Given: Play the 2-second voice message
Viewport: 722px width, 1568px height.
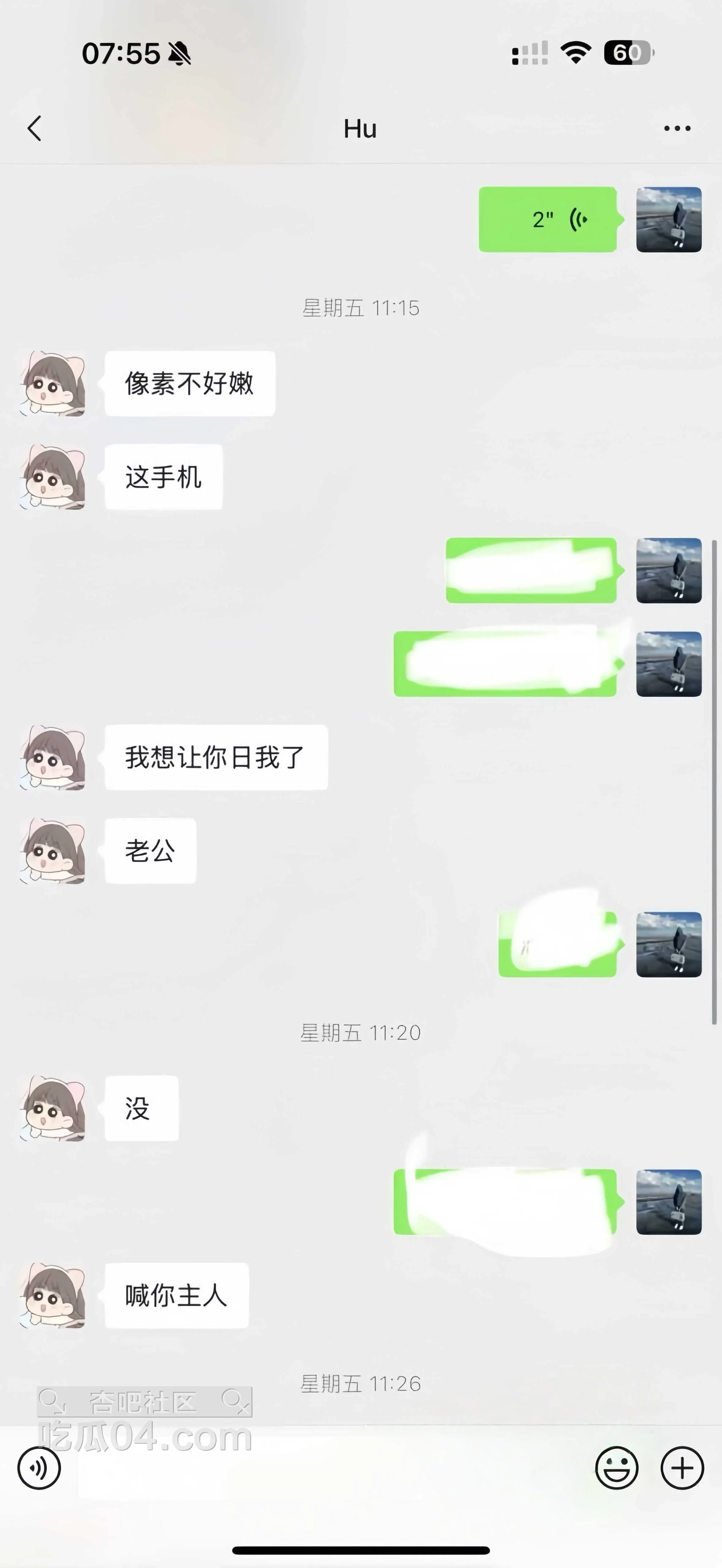Looking at the screenshot, I should [x=548, y=220].
